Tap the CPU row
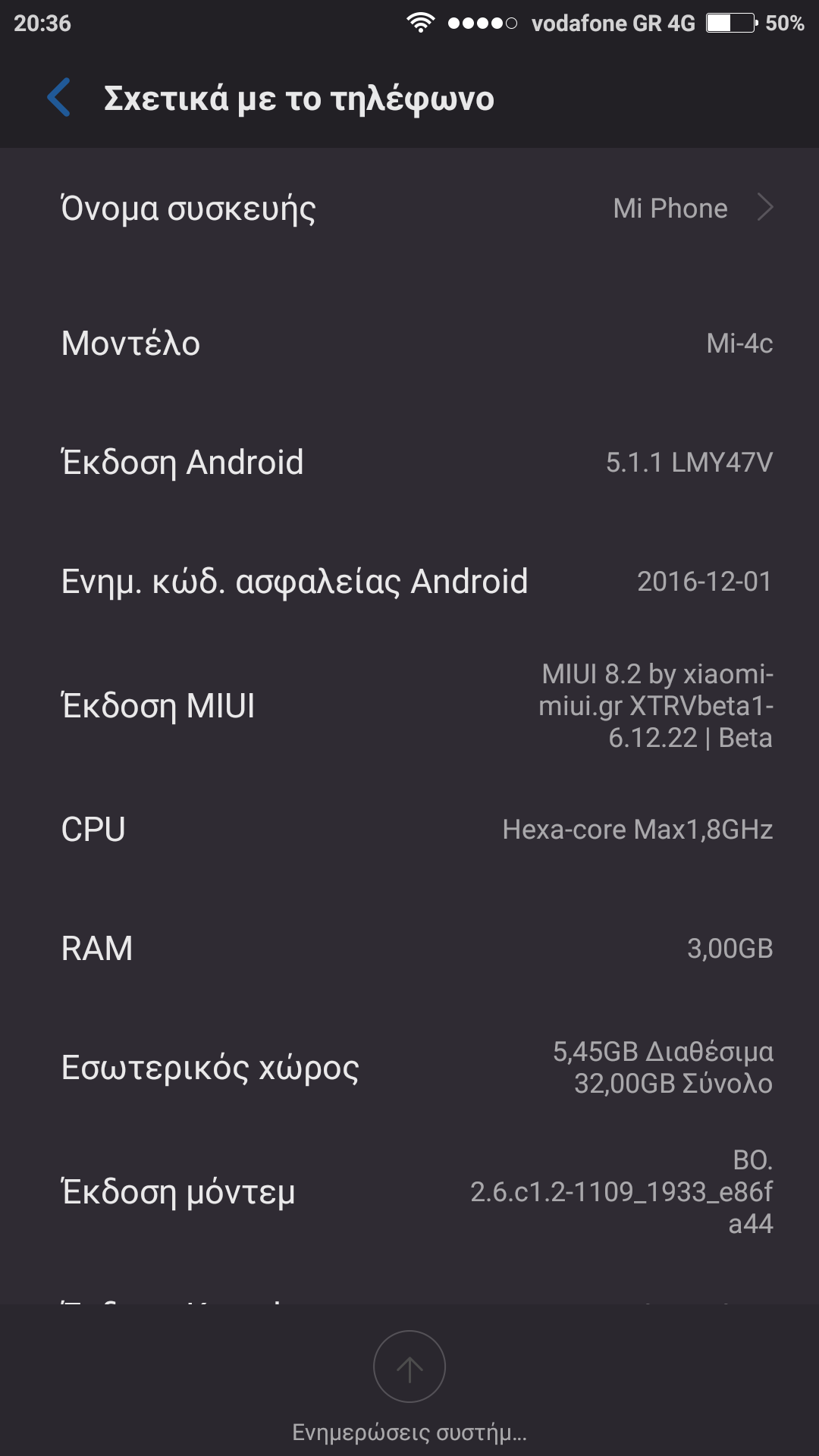The width and height of the screenshot is (819, 1456). click(409, 830)
